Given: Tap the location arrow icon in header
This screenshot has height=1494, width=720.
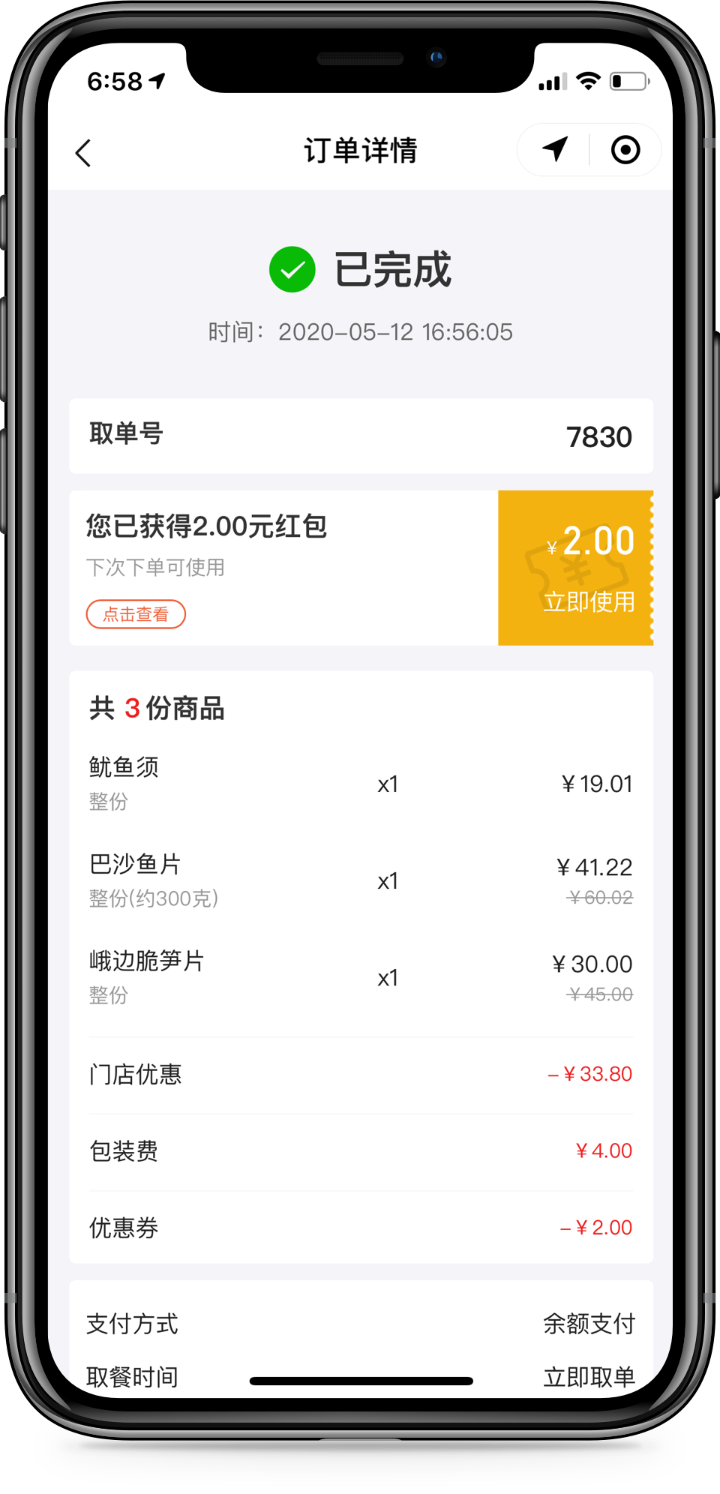Looking at the screenshot, I should 555,150.
